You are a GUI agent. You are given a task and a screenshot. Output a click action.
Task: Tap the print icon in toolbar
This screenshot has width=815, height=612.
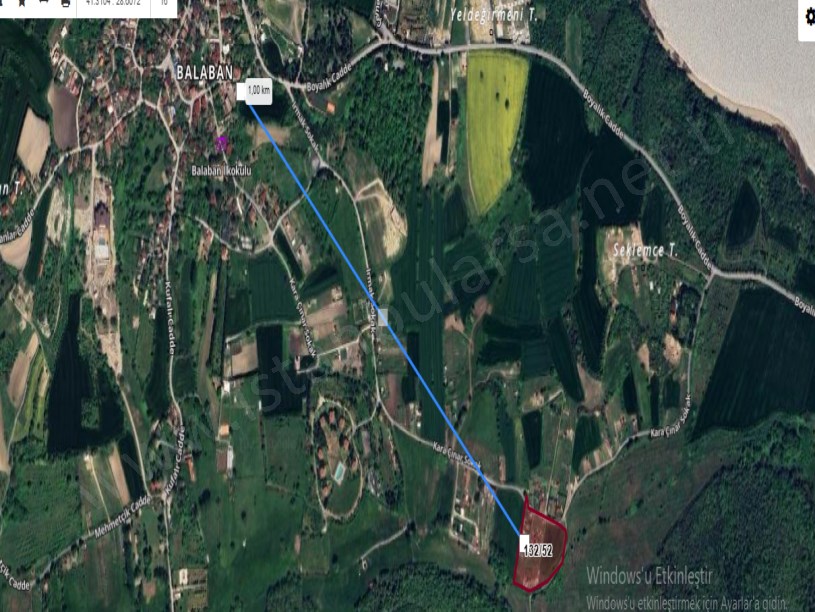(x=66, y=3)
